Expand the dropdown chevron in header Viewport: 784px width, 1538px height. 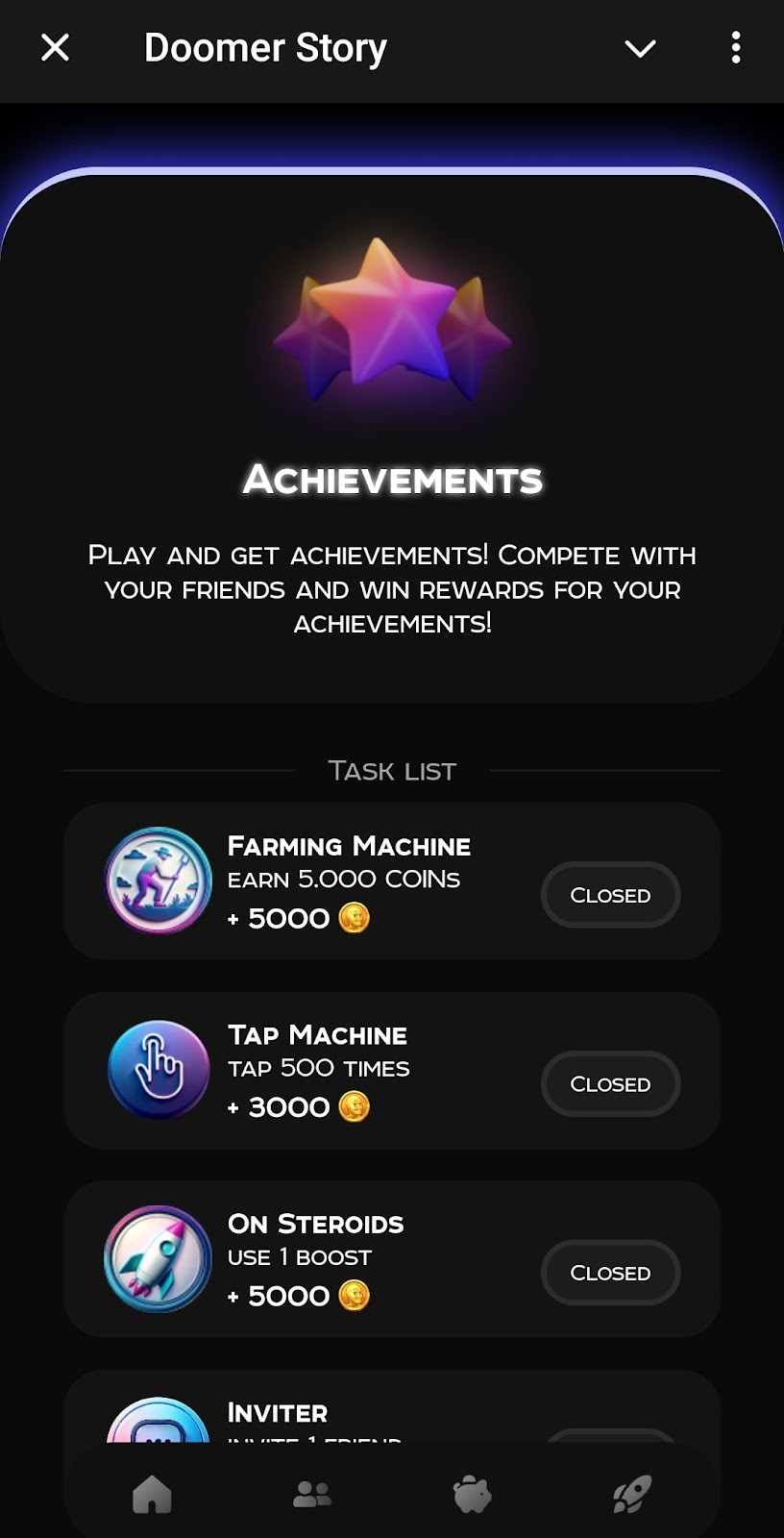(x=640, y=48)
